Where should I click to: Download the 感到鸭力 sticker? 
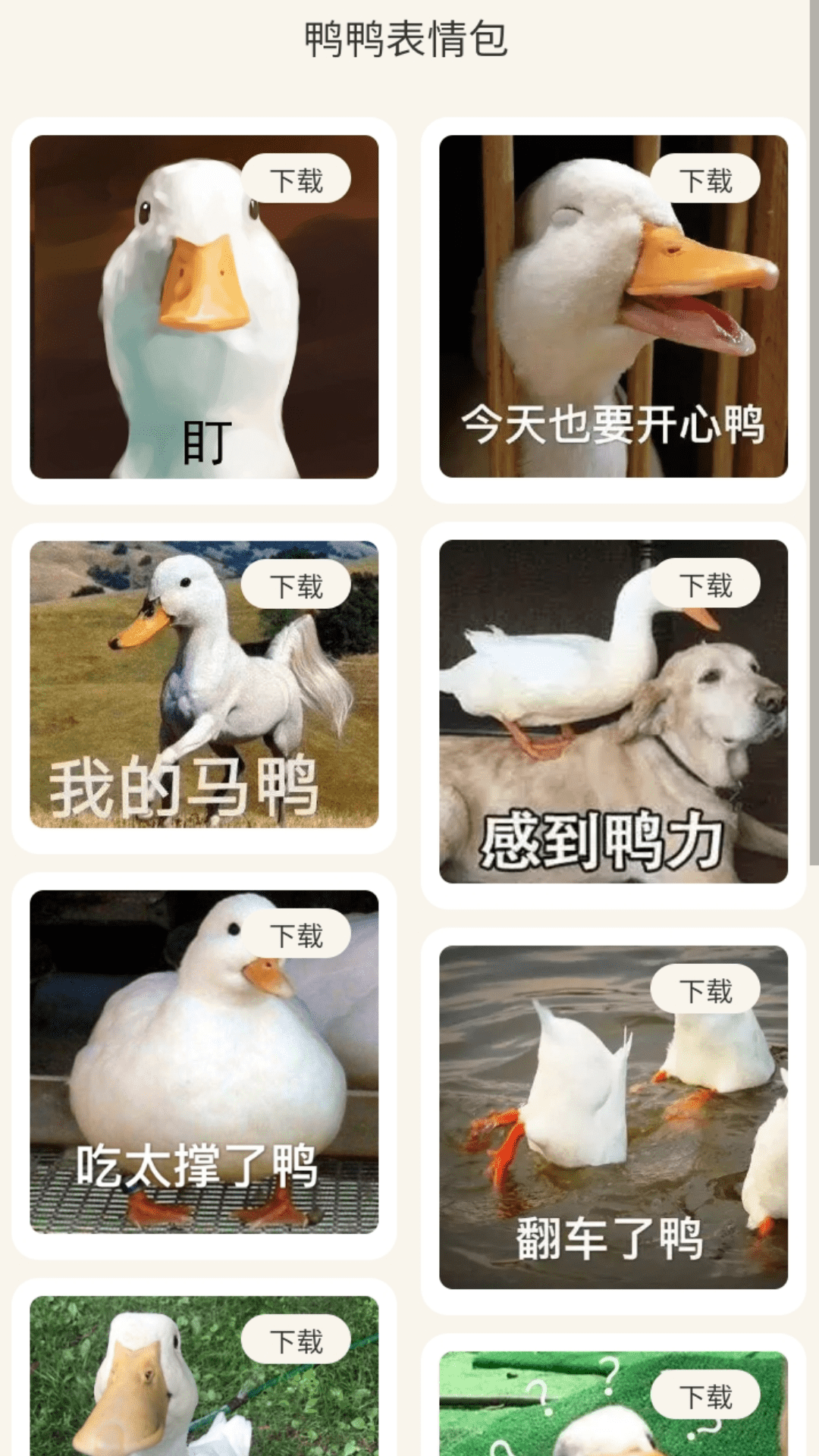[x=705, y=584]
